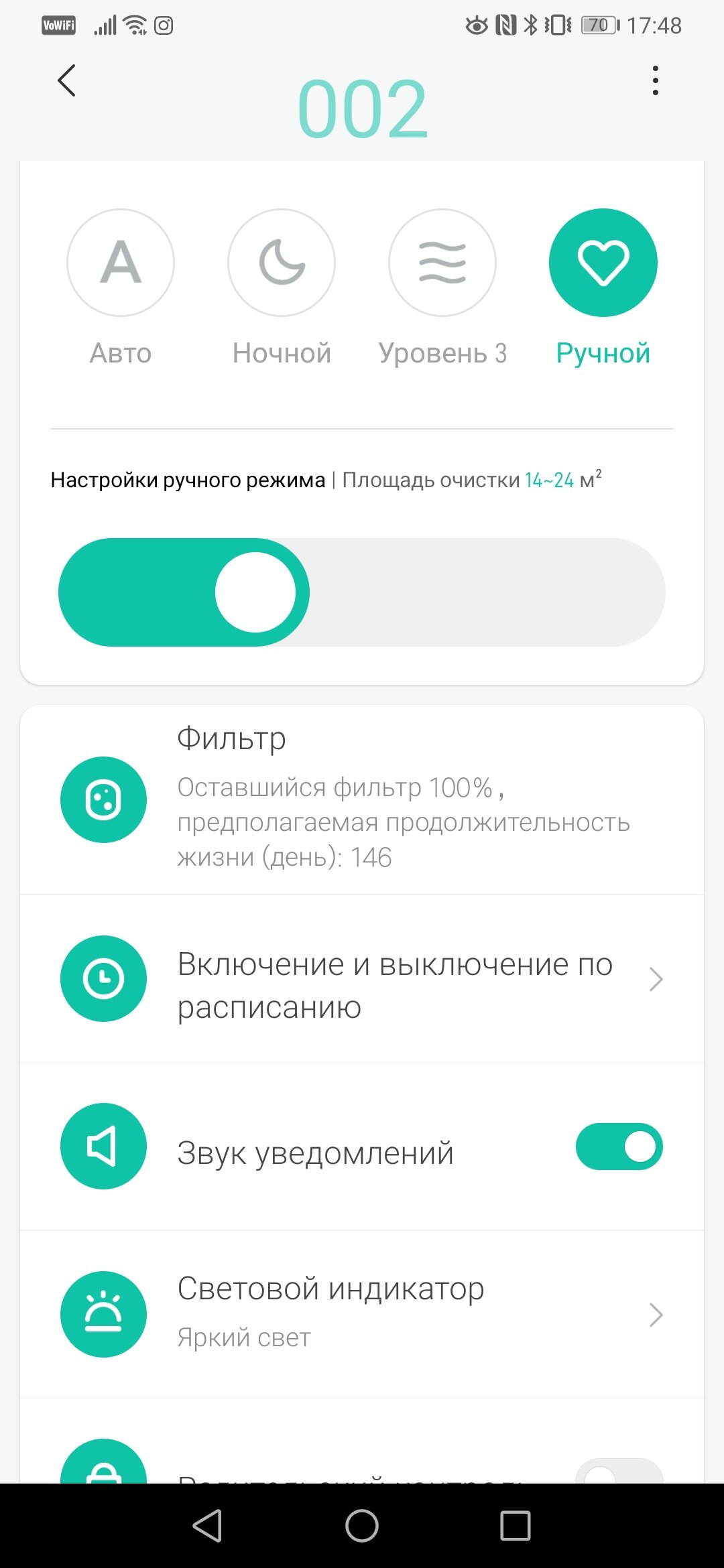
Task: Open Световой индикатор settings
Action: point(362,1314)
